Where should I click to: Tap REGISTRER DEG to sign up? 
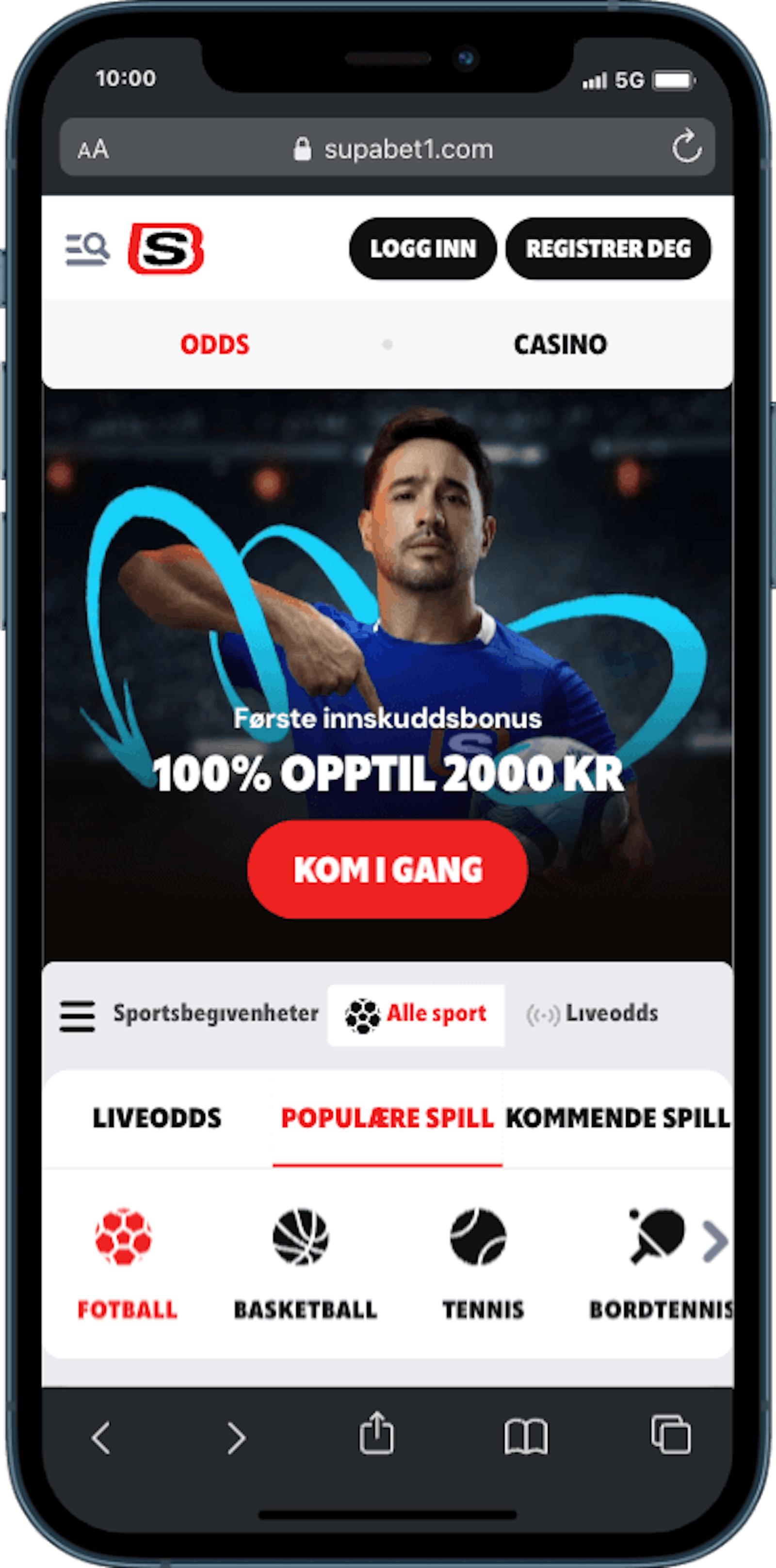[608, 248]
